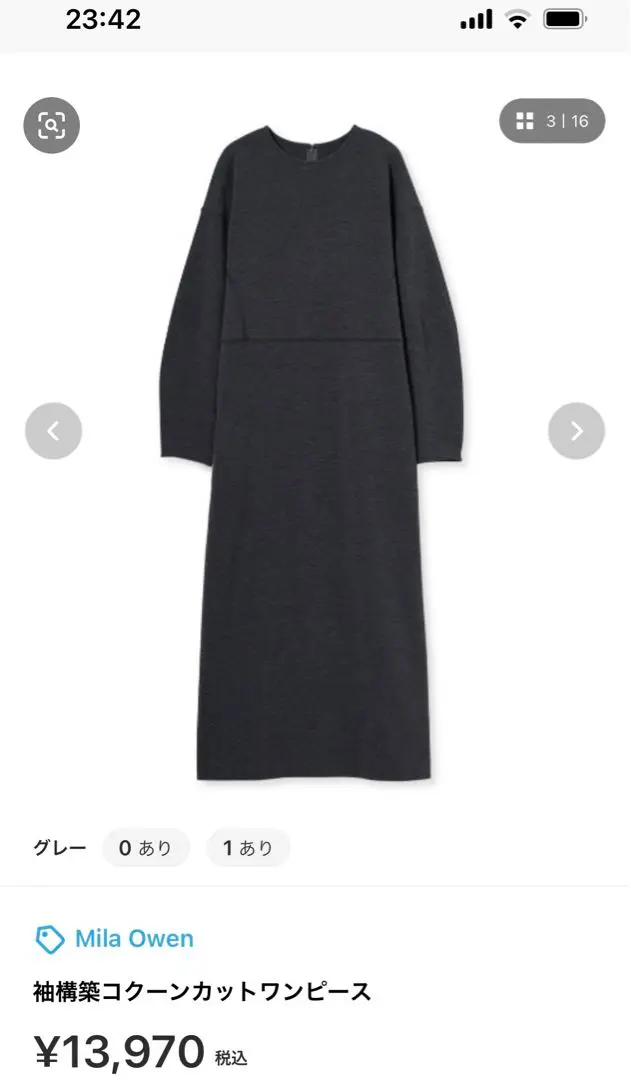Go to the previous product photo

[53, 431]
